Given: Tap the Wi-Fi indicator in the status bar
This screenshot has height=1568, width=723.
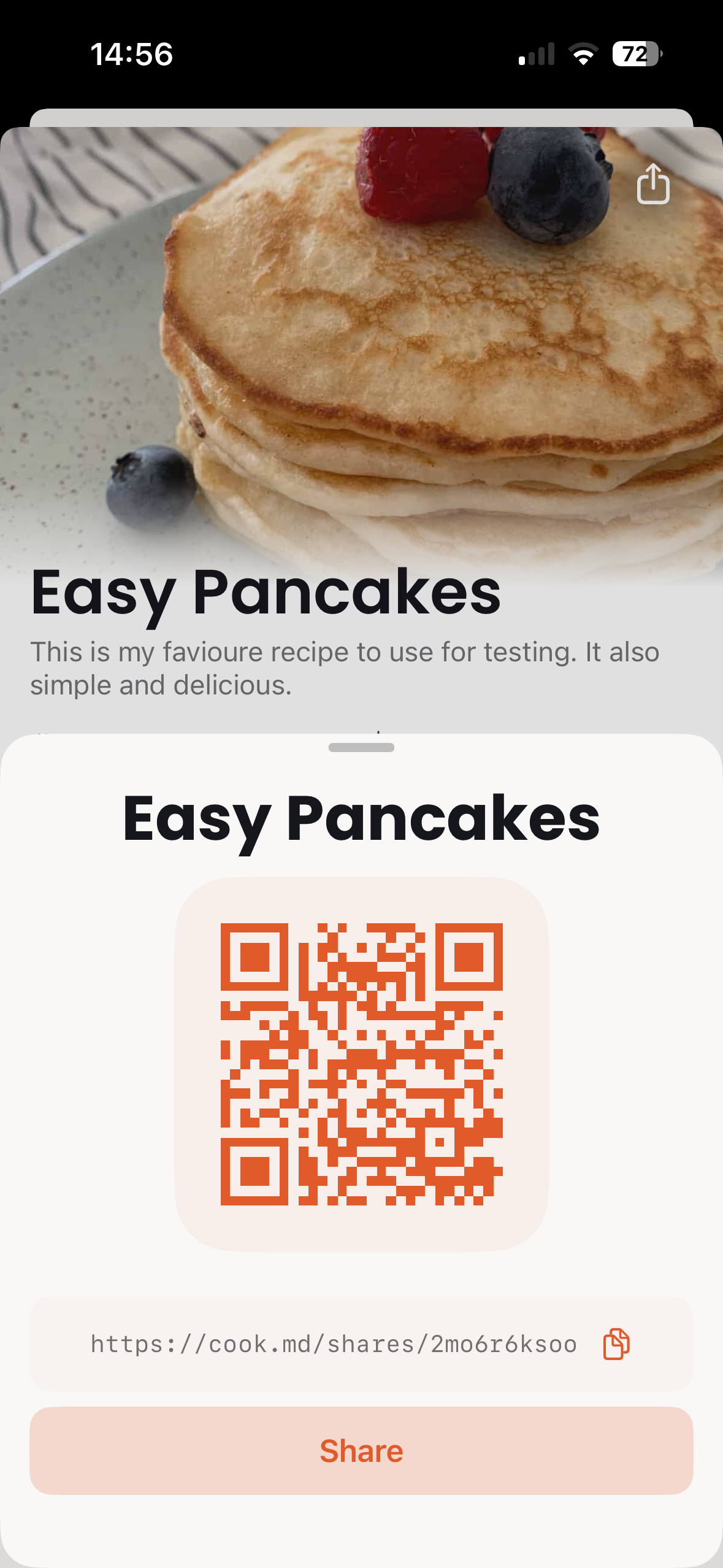Looking at the screenshot, I should click(x=584, y=55).
